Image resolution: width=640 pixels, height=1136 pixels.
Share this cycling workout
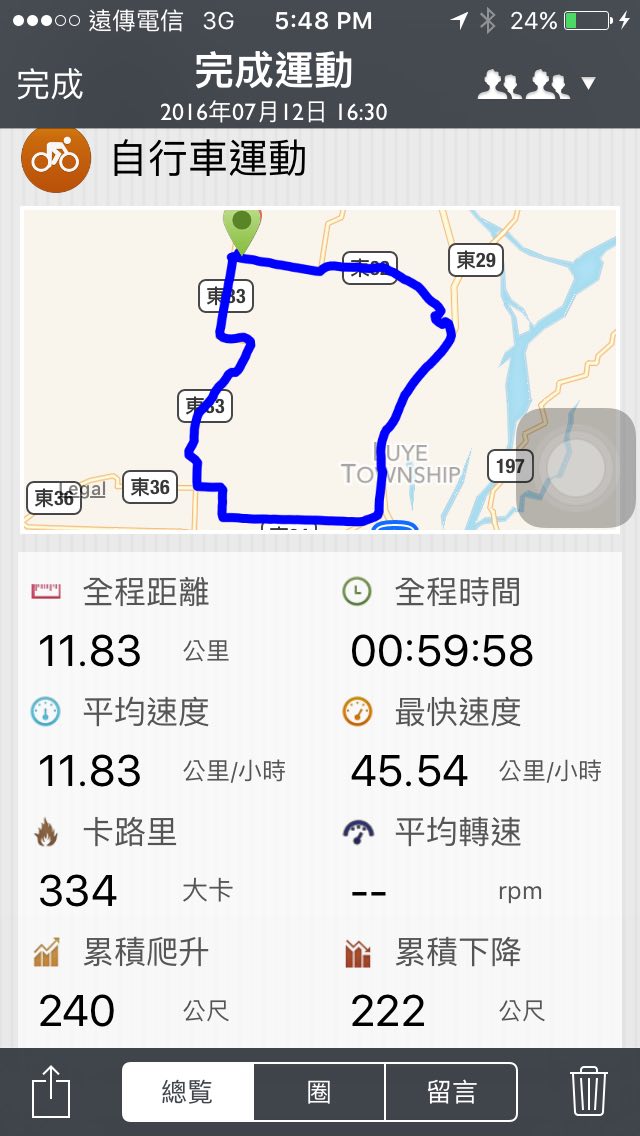click(x=51, y=1091)
